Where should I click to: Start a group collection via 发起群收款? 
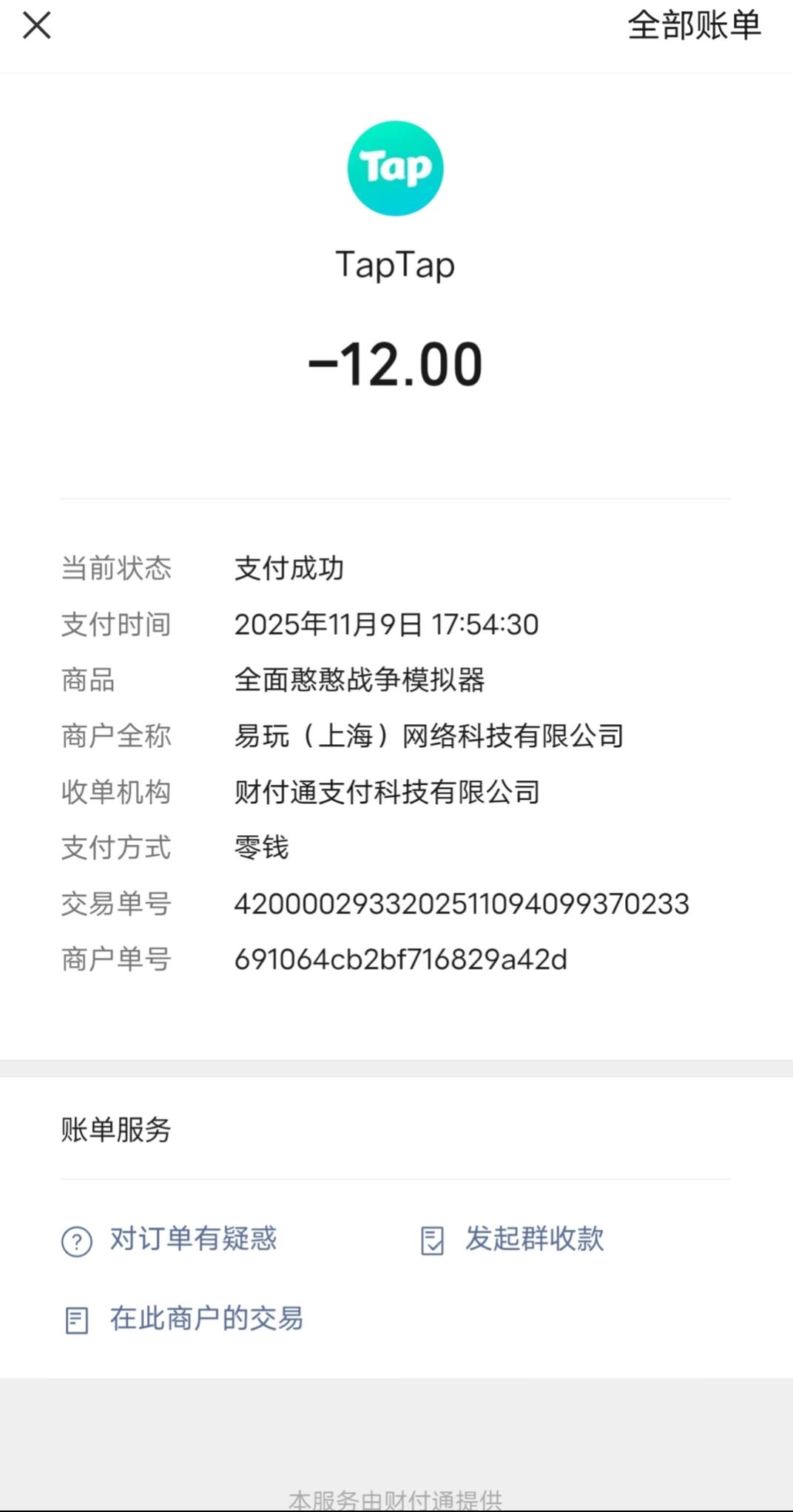tap(512, 1239)
